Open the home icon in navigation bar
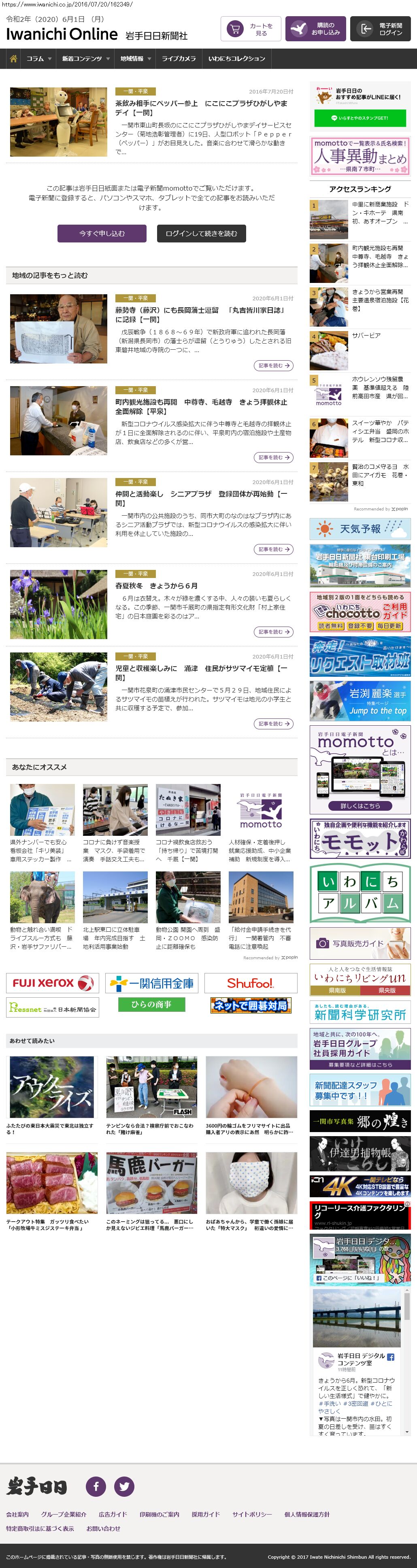 (13, 59)
